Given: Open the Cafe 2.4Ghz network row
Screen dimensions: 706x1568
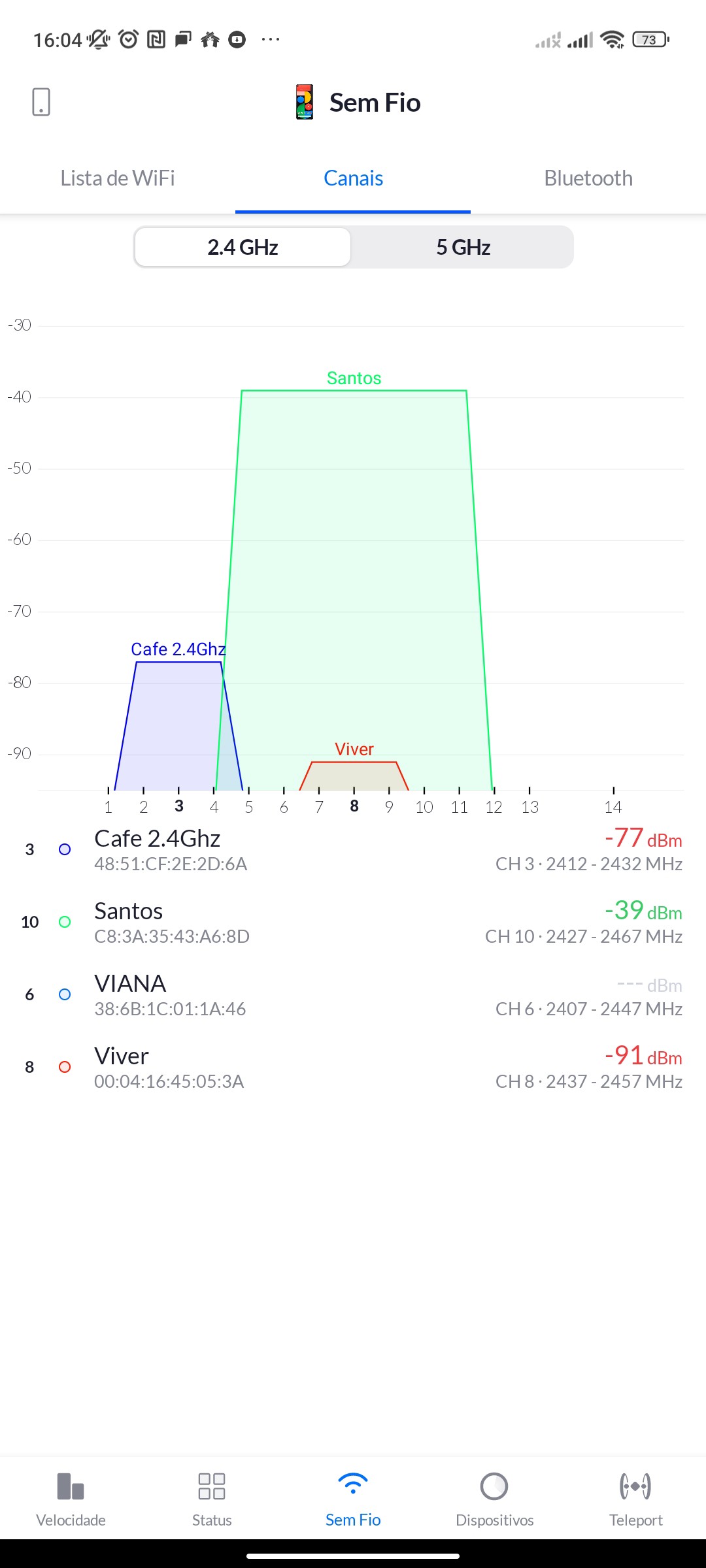Looking at the screenshot, I should [353, 849].
